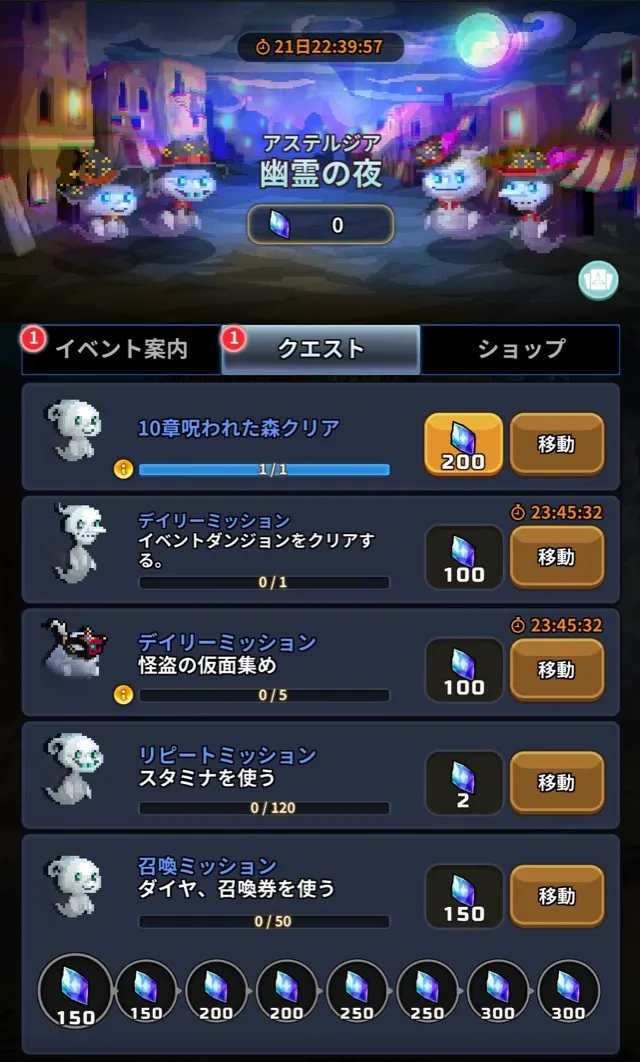
Task: Open the イベント案内 tab
Action: coord(120,349)
